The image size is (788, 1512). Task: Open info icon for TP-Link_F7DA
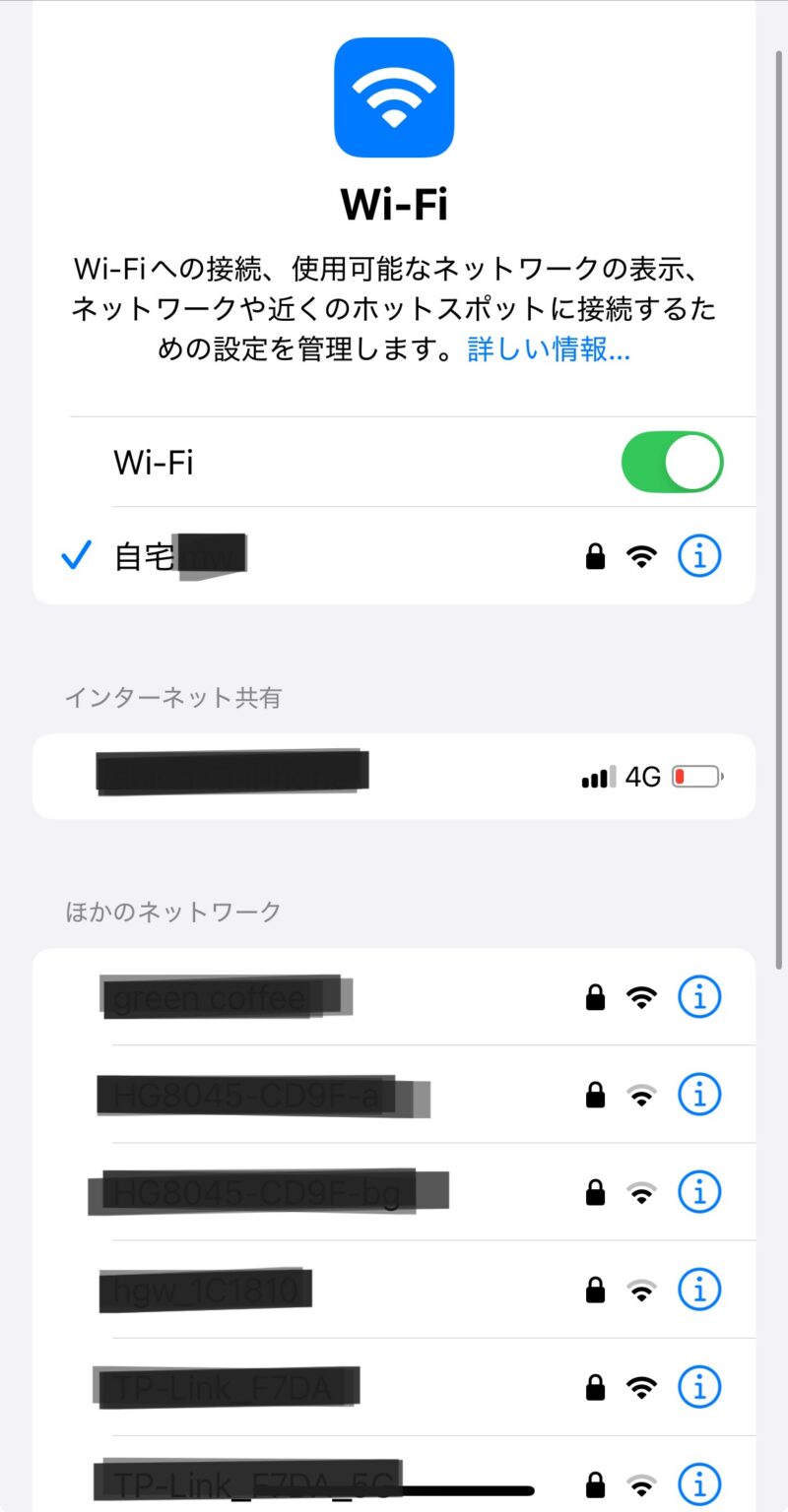pos(700,1387)
